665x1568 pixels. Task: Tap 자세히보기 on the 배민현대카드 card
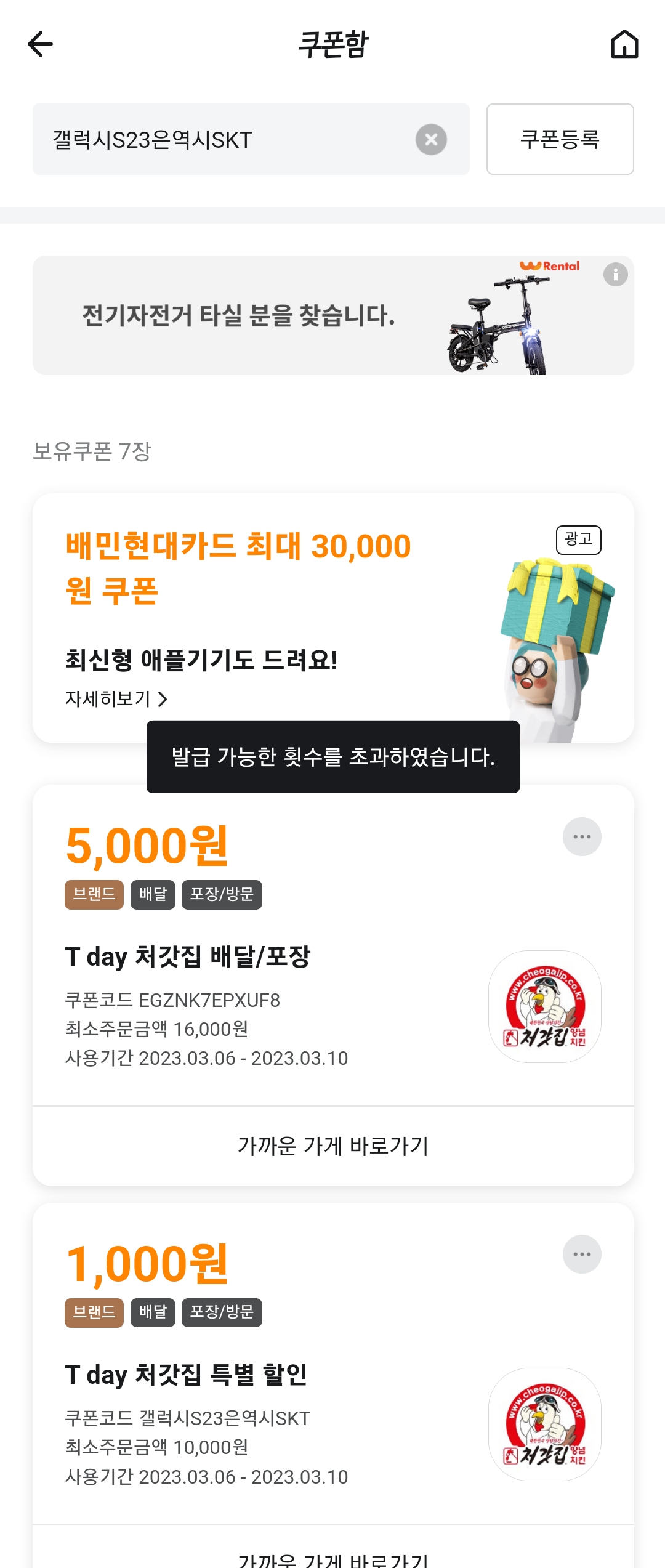click(116, 699)
